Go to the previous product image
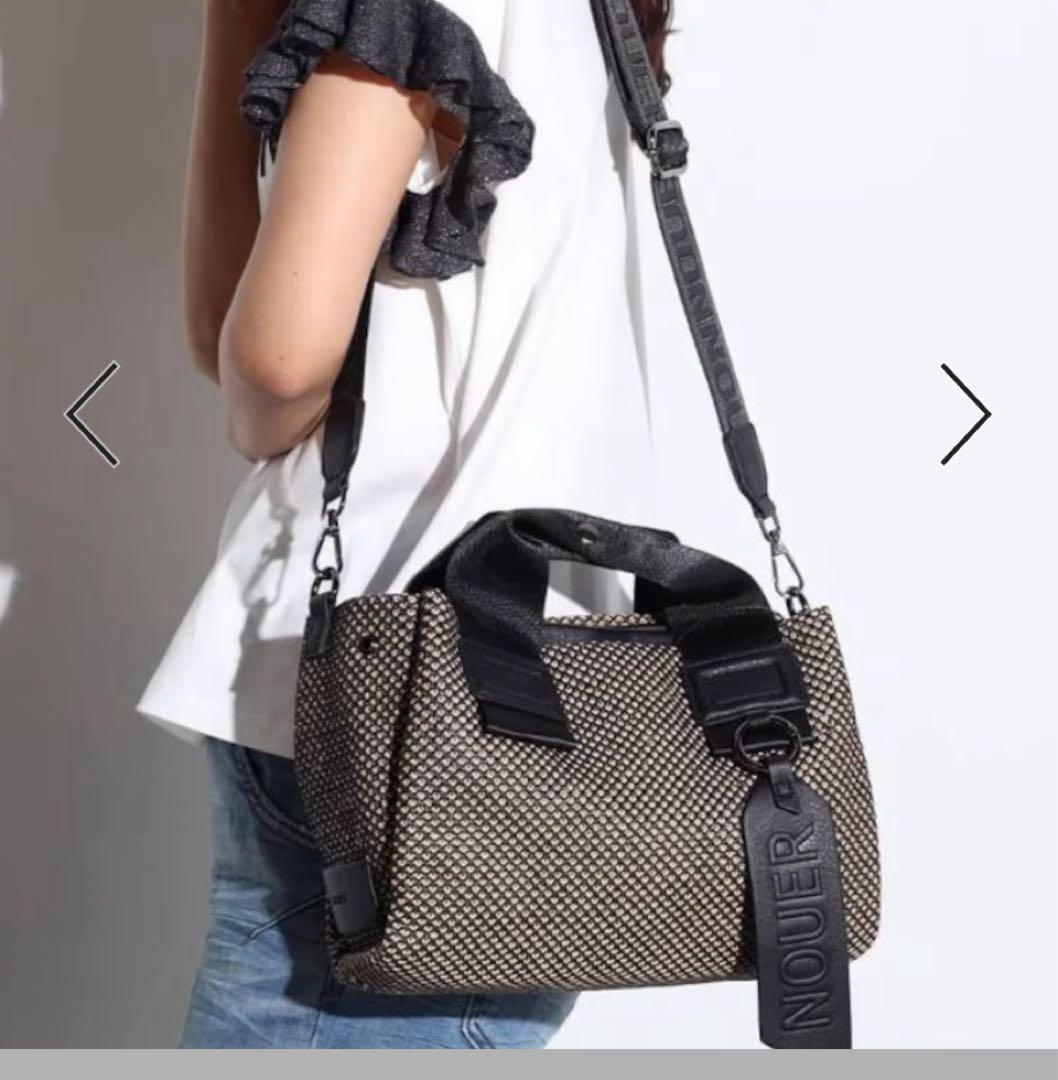Image resolution: width=1058 pixels, height=1080 pixels. point(93,414)
